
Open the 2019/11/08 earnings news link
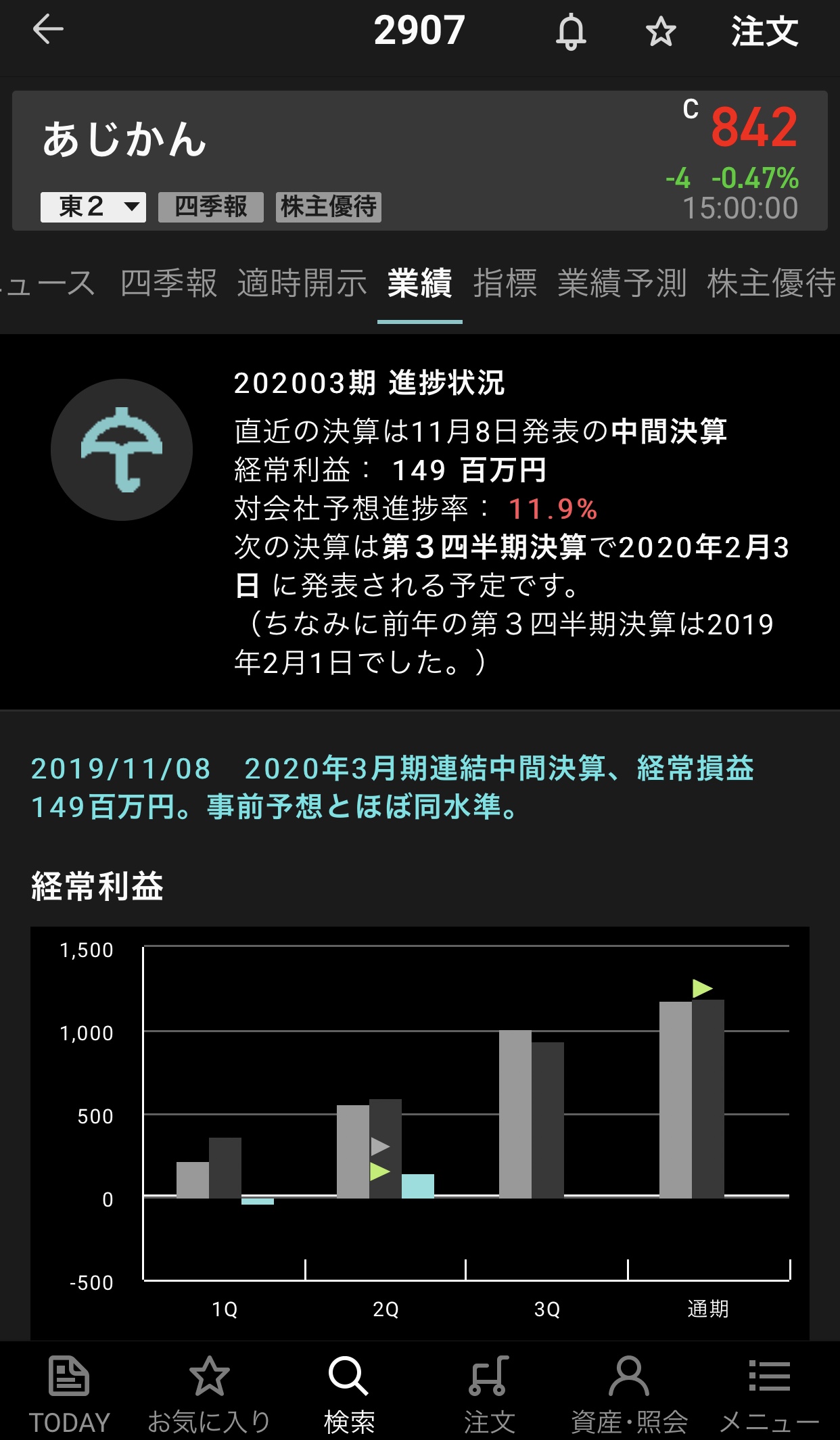point(392,787)
